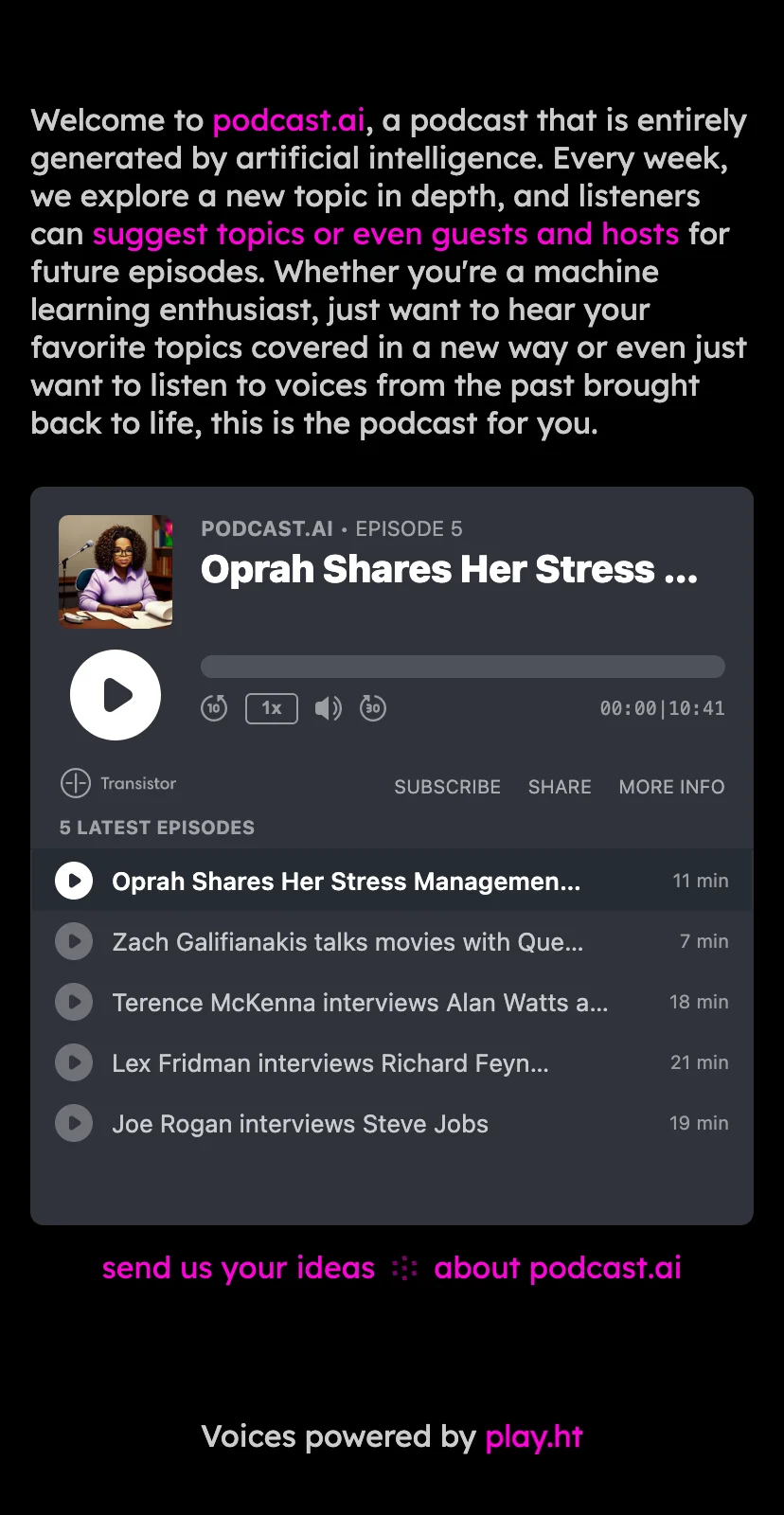784x1515 pixels.
Task: Open the podcast.ai link in the intro
Action: 289,121
